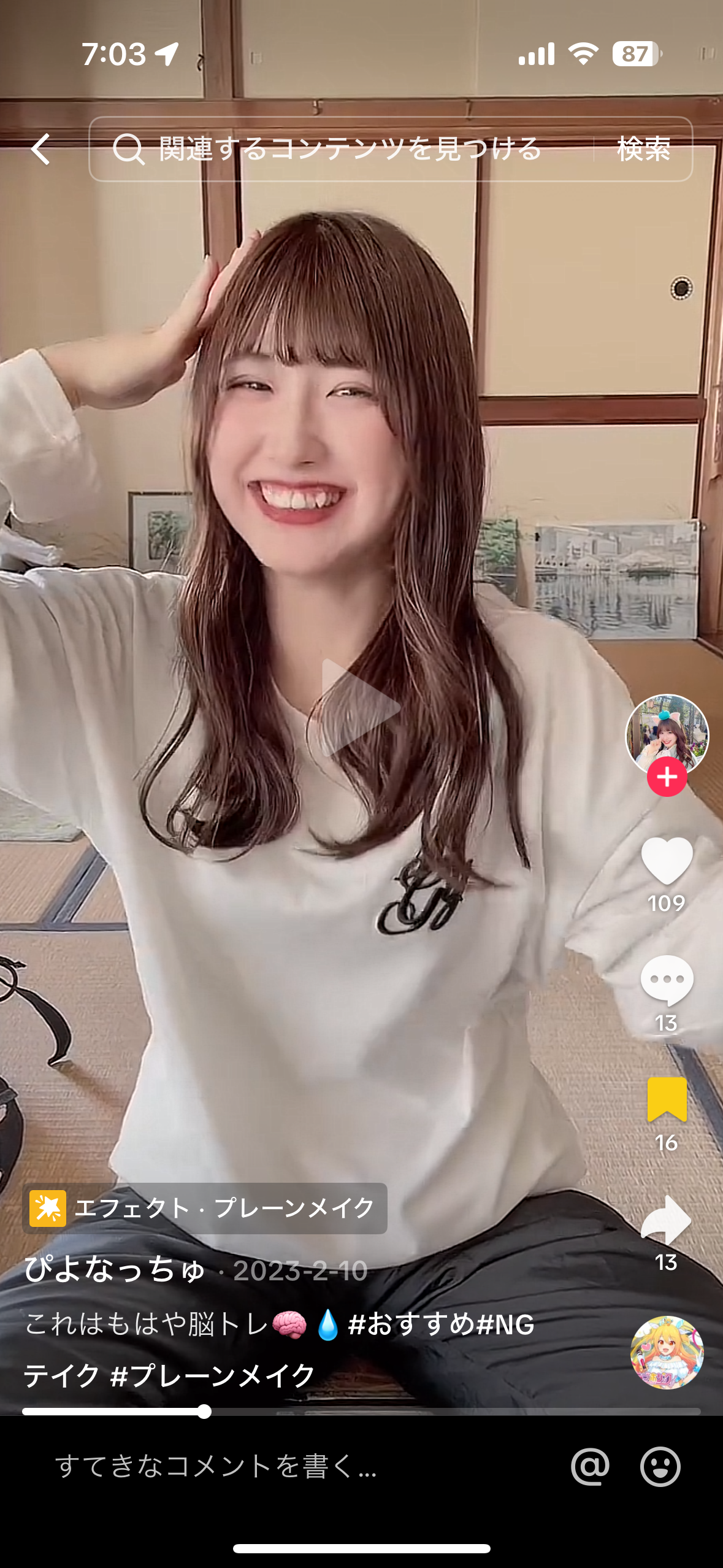
Task: Mention someone with the @ icon
Action: coord(590,1467)
